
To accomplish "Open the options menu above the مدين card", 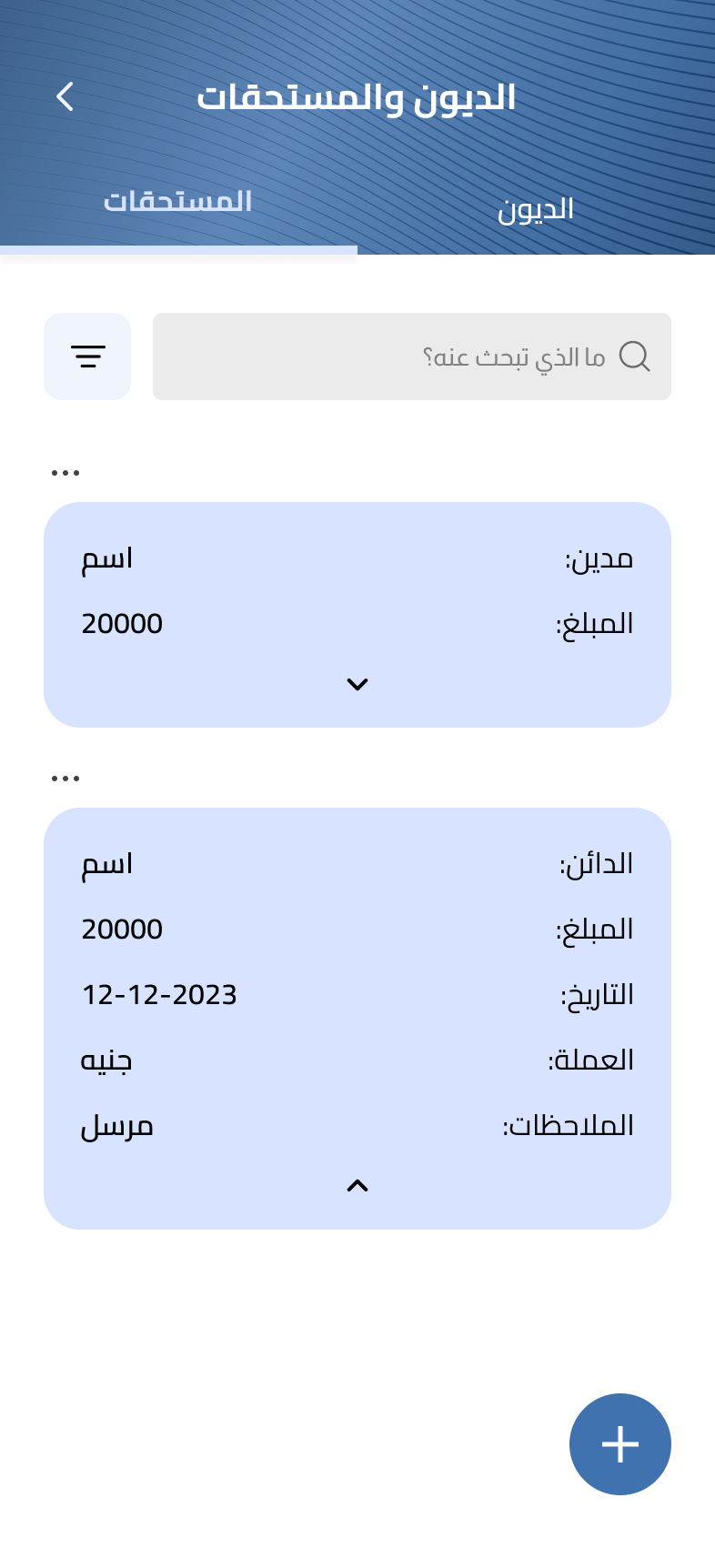I will [x=65, y=473].
